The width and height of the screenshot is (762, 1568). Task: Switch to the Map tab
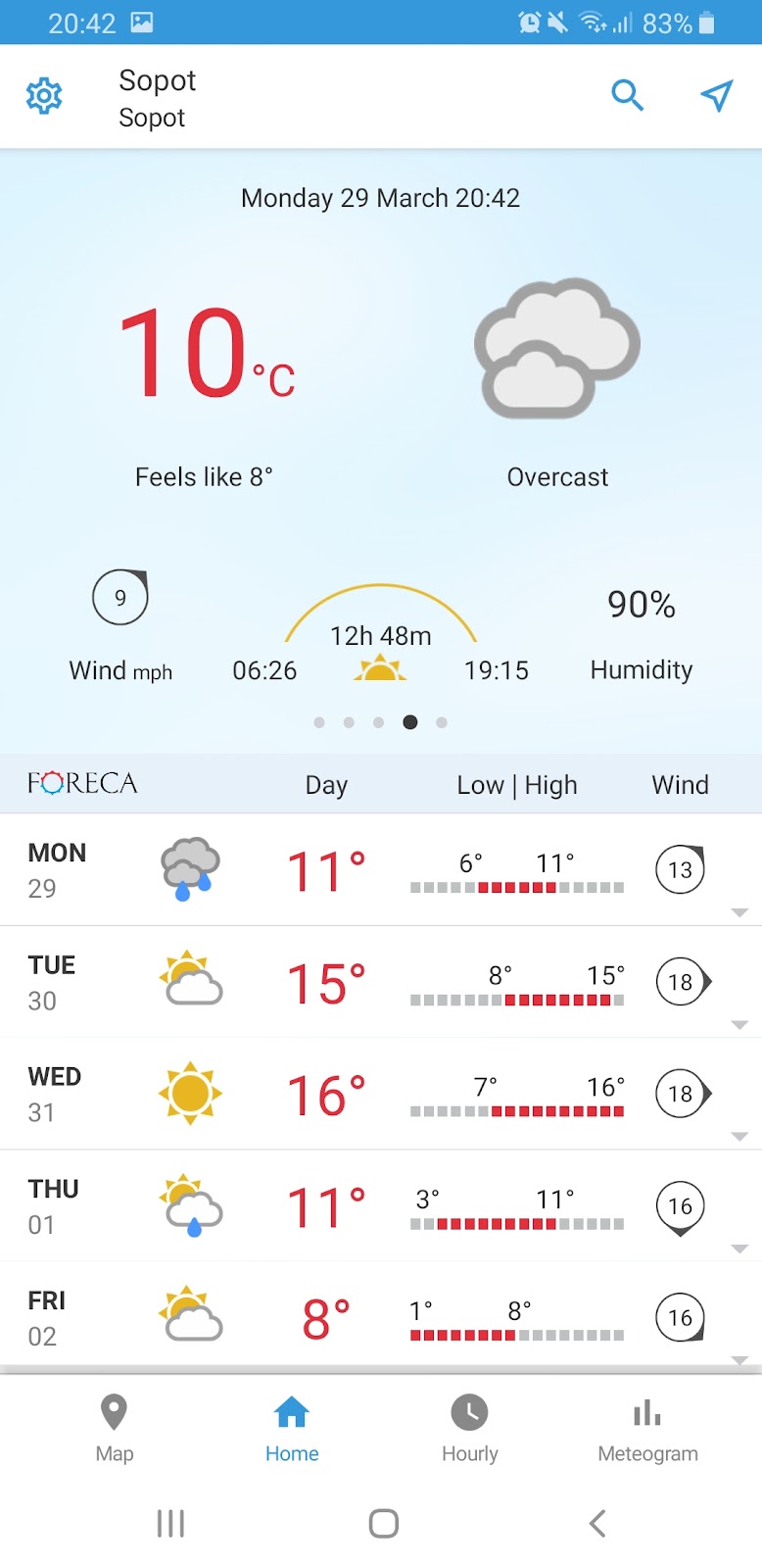(x=115, y=1428)
